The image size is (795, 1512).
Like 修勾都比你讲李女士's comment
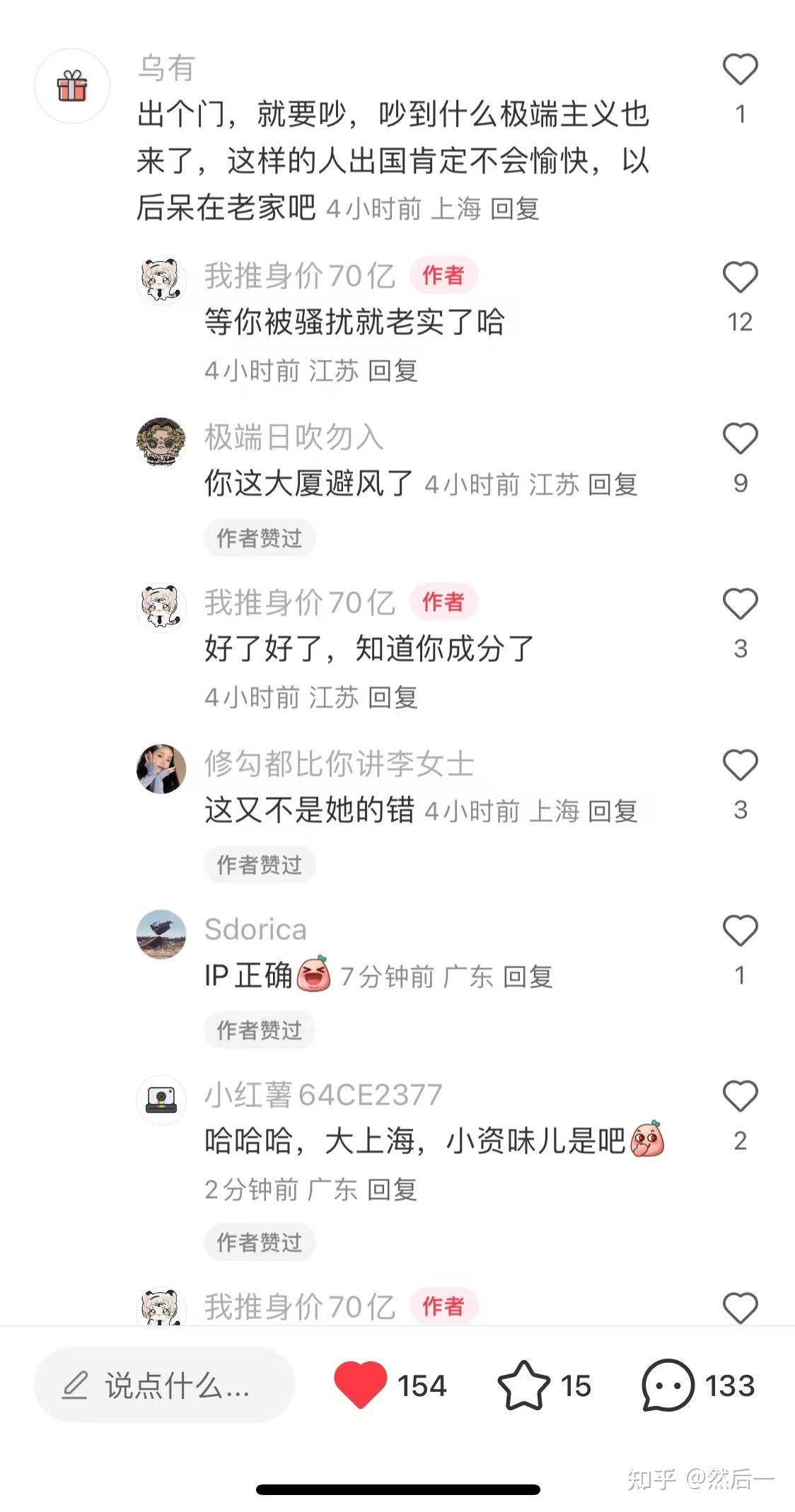740,764
